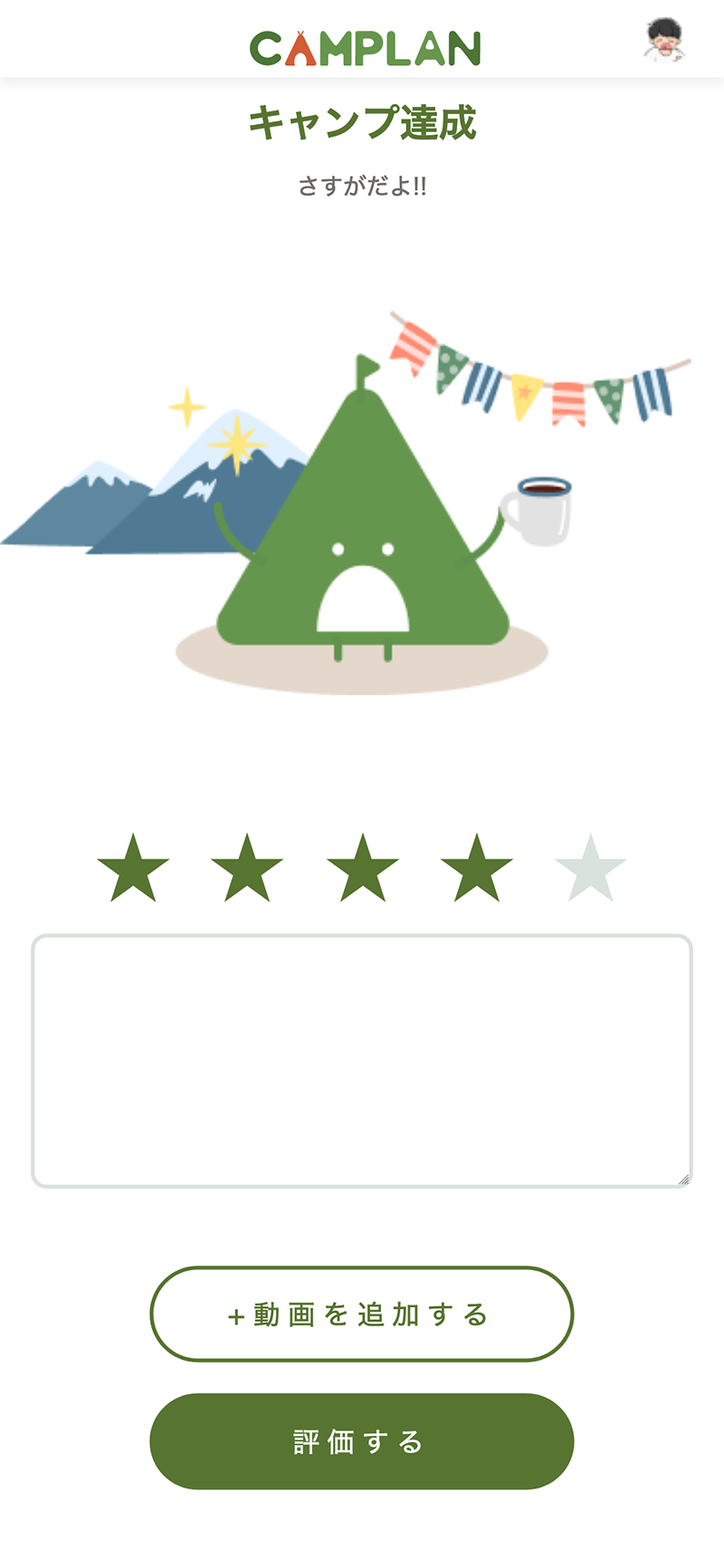Tap the CAMPLAN logo to go home
This screenshot has height=1568, width=724.
pos(365,49)
